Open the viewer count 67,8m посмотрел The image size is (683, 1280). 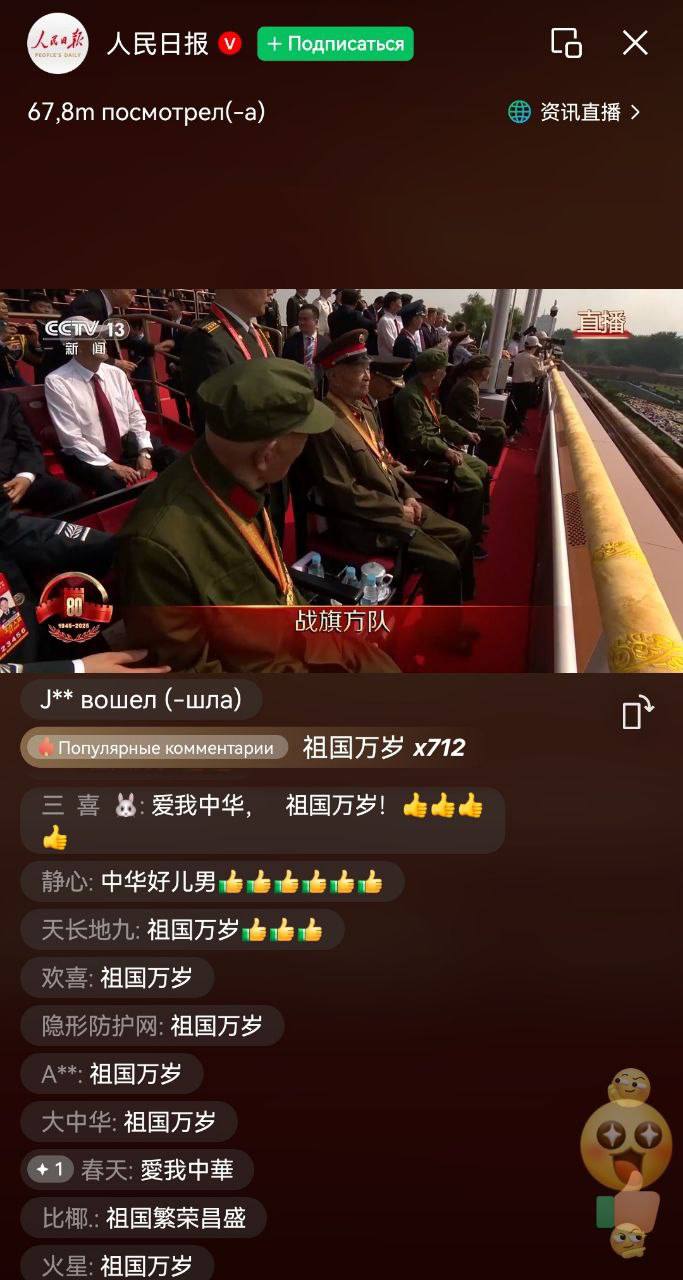tap(146, 112)
